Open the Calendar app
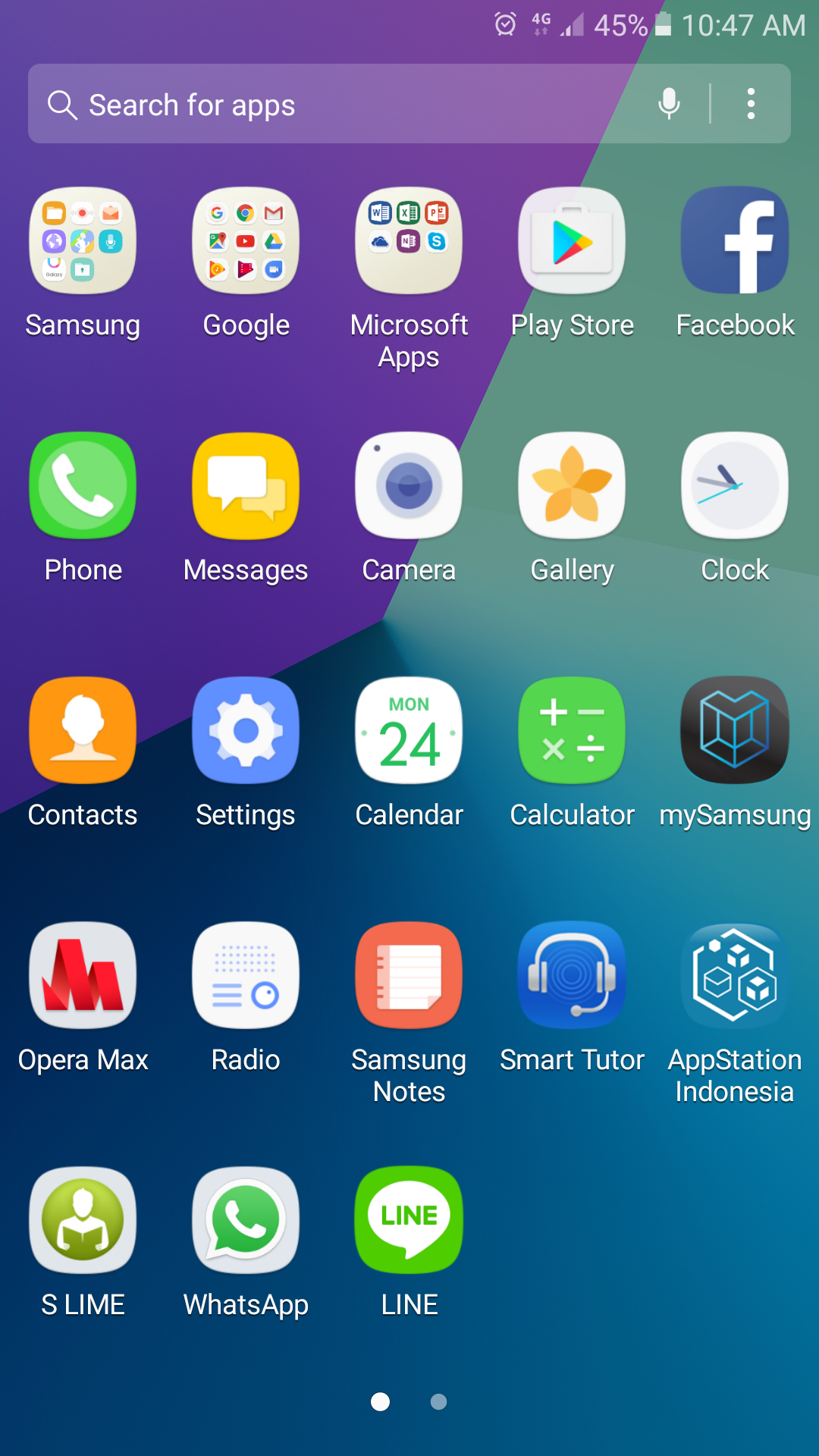The width and height of the screenshot is (819, 1456). point(409,731)
